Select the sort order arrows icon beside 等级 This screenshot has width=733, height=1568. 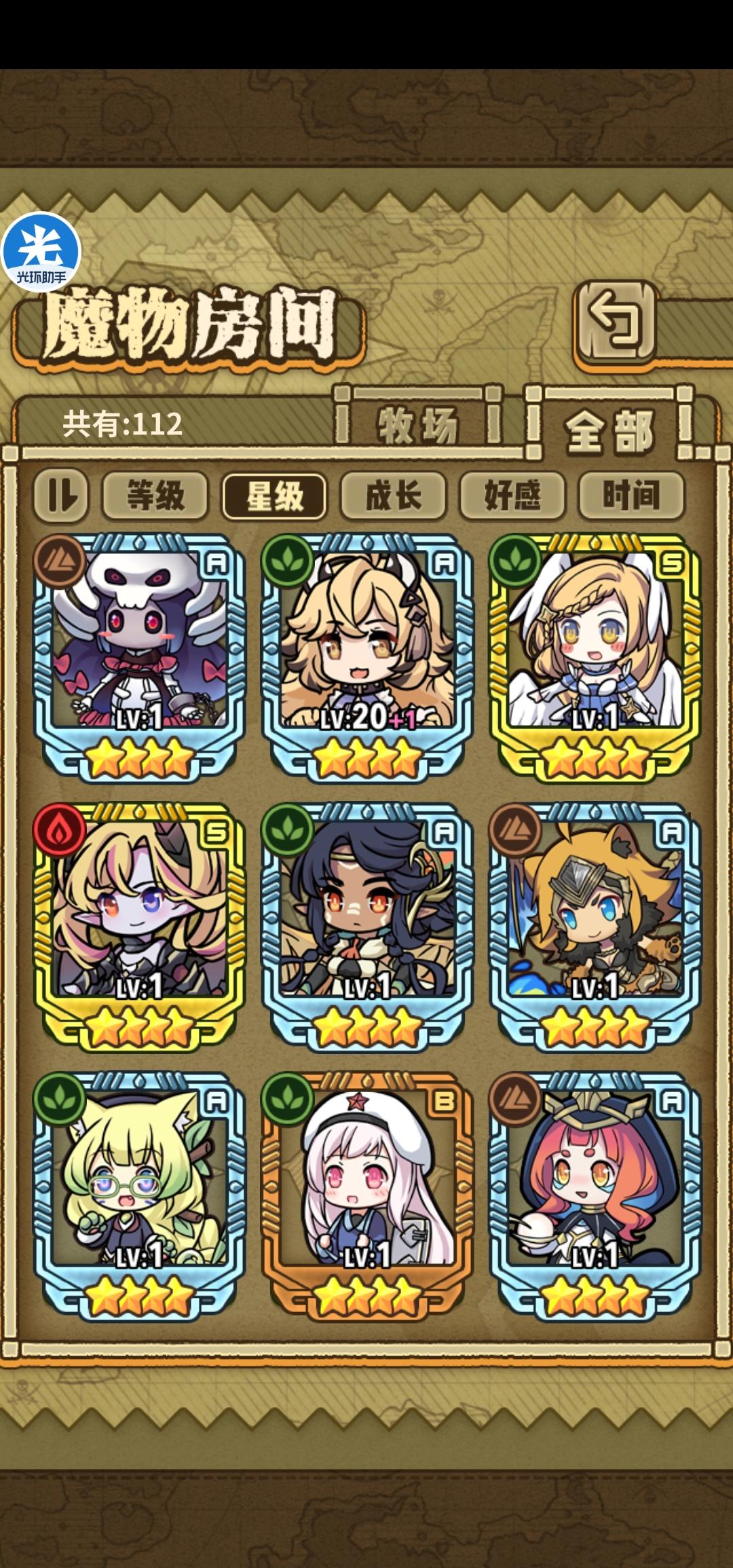pyautogui.click(x=62, y=496)
